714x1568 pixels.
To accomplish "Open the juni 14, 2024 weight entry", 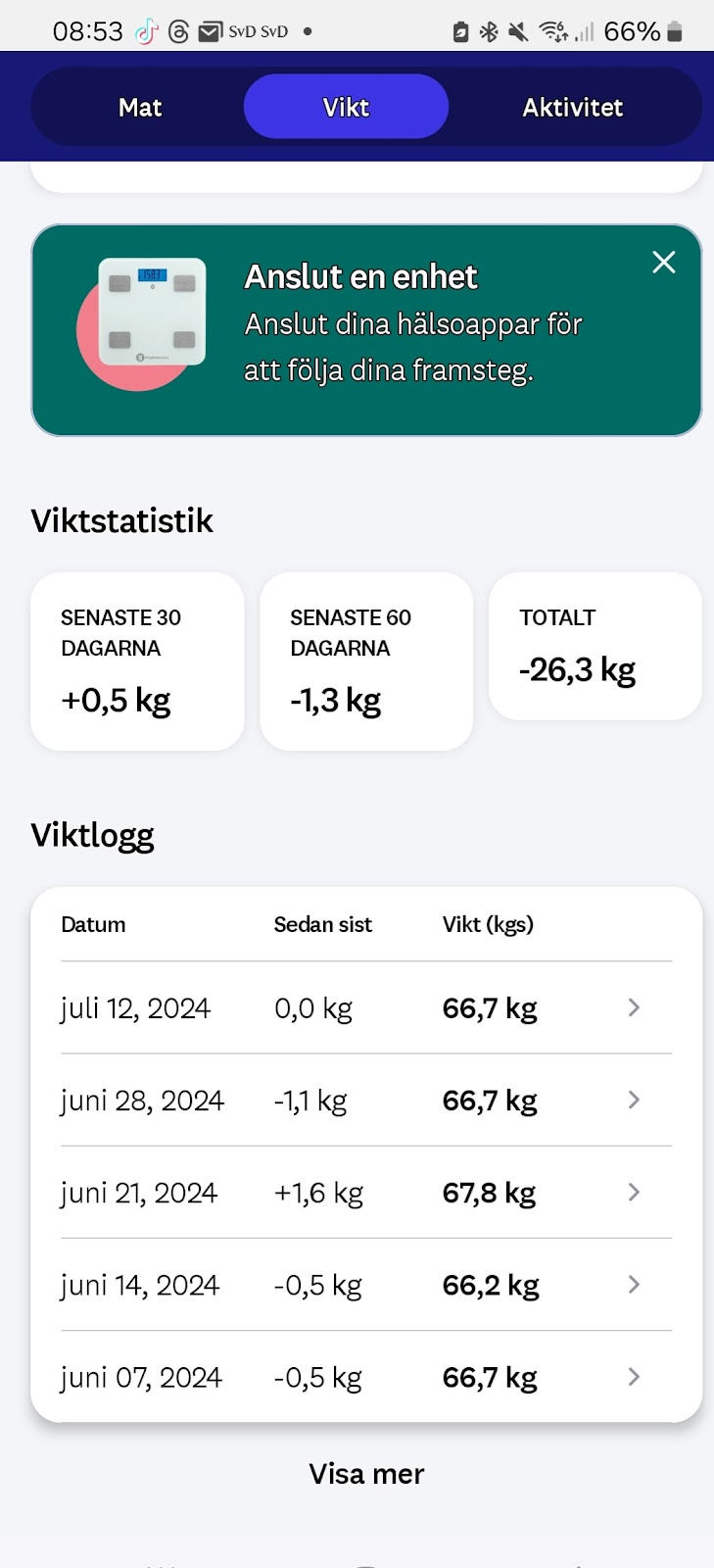I will click(366, 1284).
